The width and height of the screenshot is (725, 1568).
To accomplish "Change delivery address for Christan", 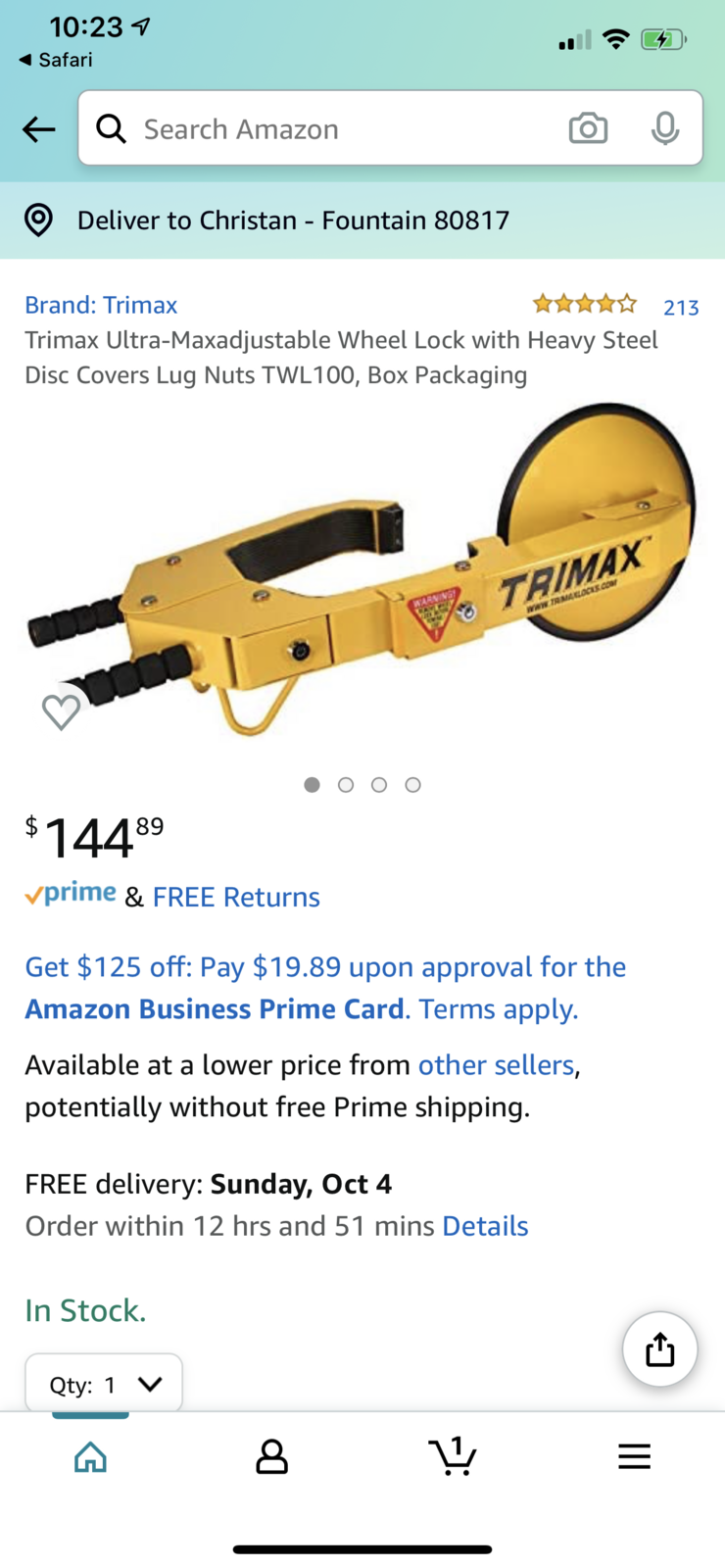I will pos(292,220).
